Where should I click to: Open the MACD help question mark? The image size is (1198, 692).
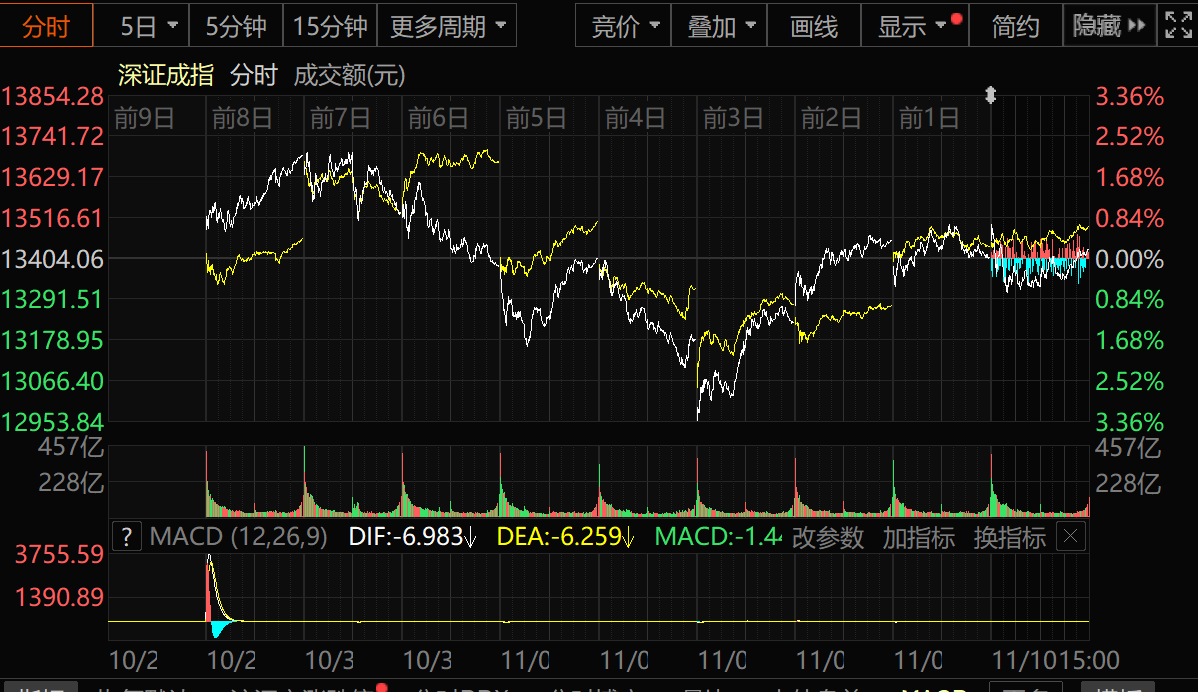coord(126,537)
